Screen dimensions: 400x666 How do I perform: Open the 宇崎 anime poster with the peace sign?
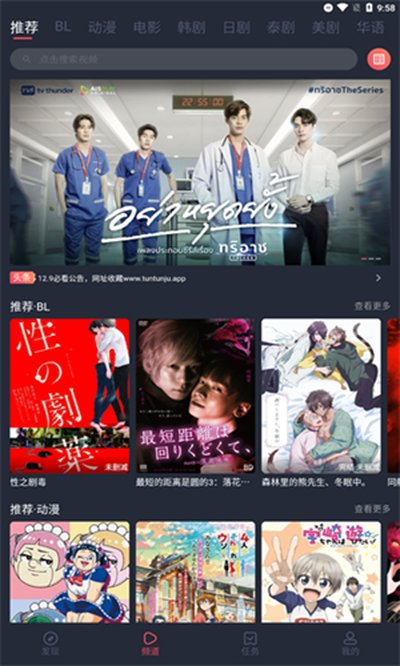pos(321,572)
